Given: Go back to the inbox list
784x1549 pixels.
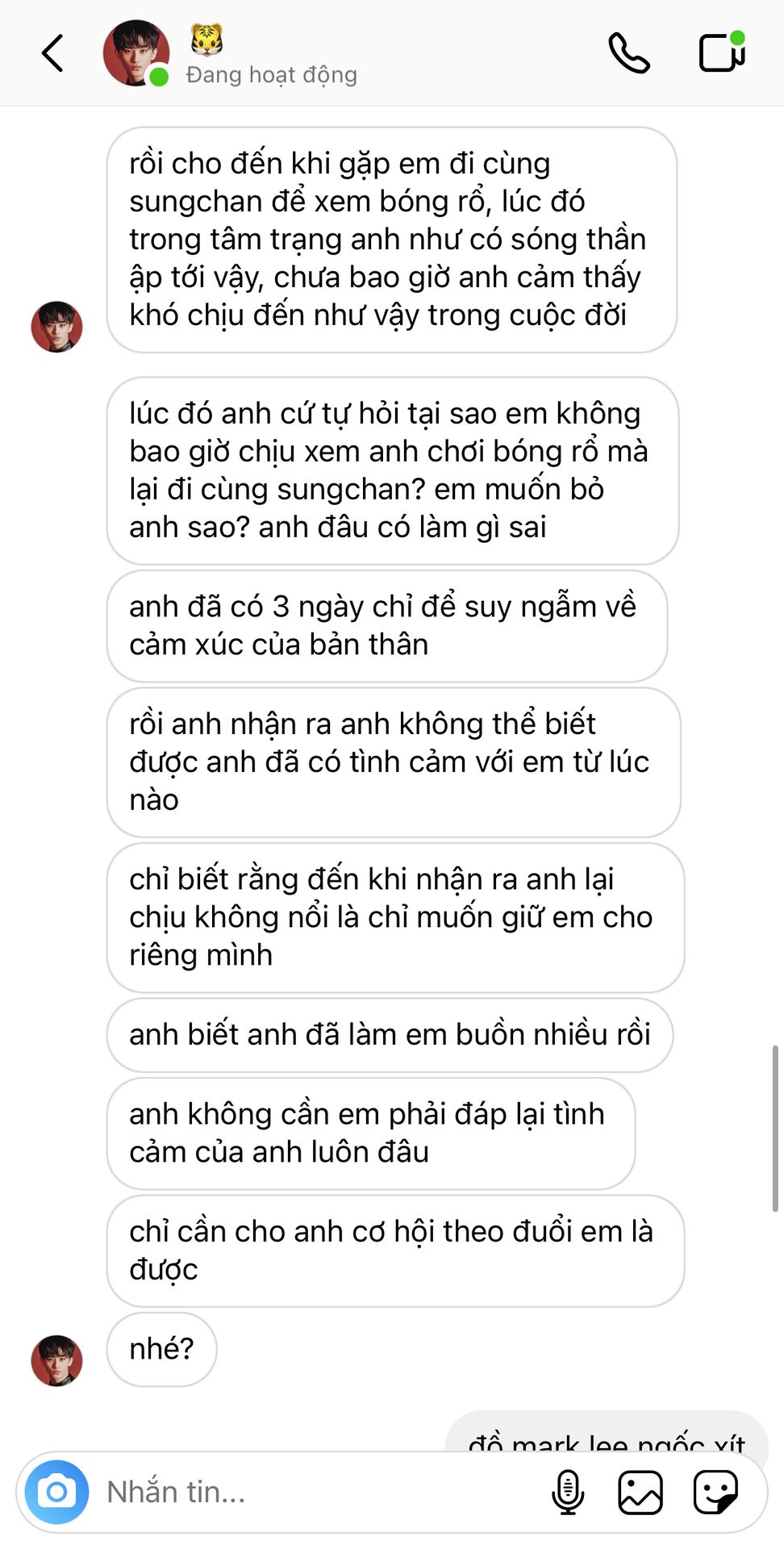Looking at the screenshot, I should click(x=52, y=53).
